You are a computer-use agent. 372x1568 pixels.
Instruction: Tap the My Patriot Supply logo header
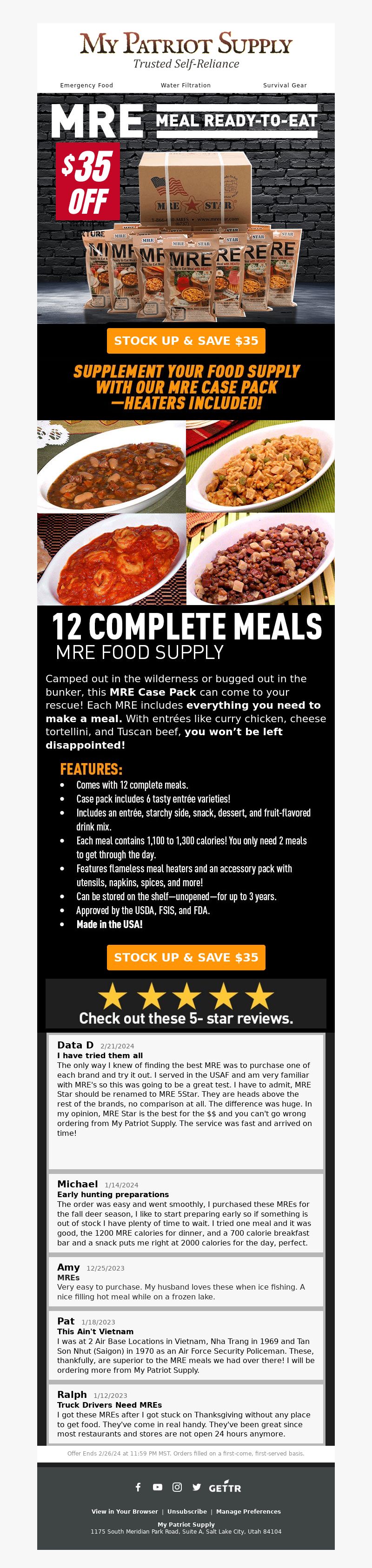tap(186, 50)
